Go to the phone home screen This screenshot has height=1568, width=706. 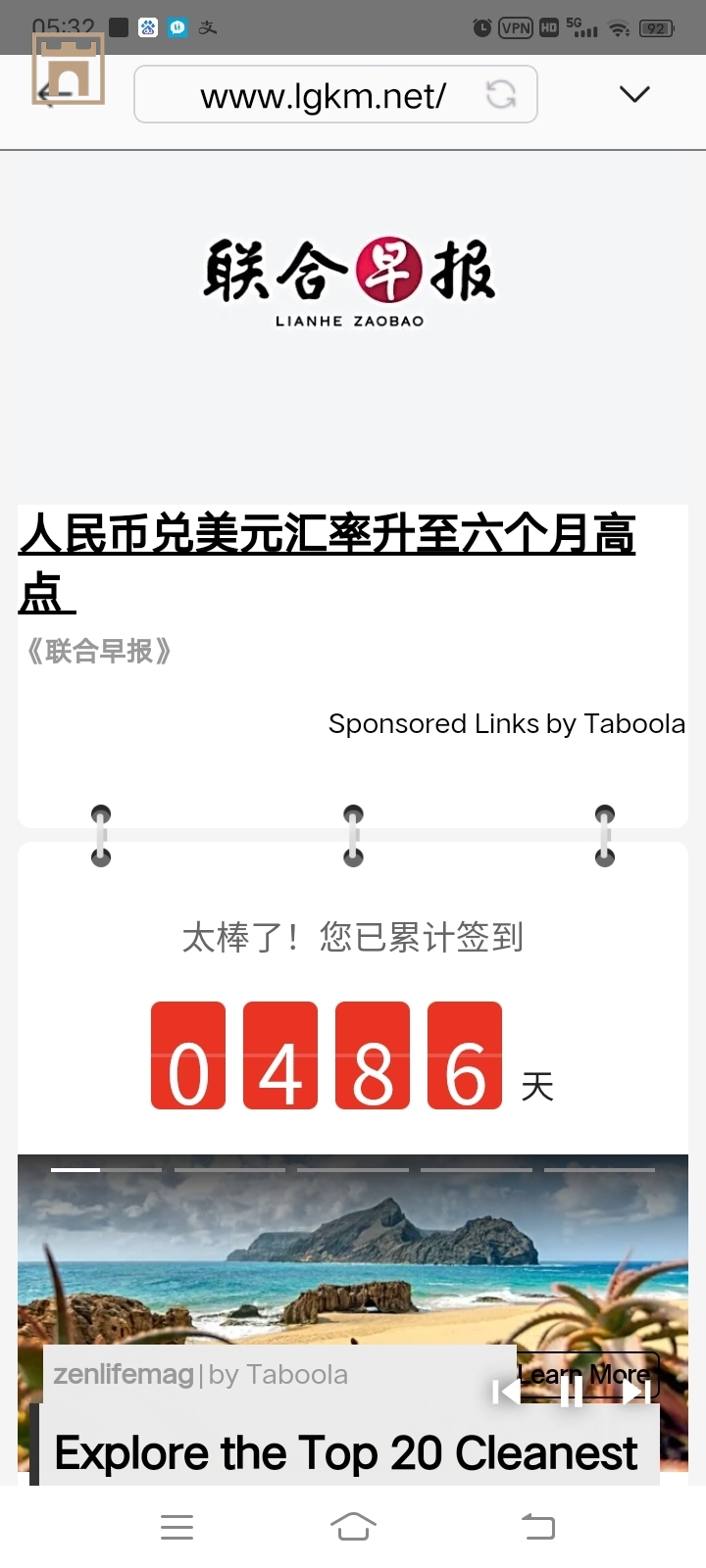pos(353,1527)
